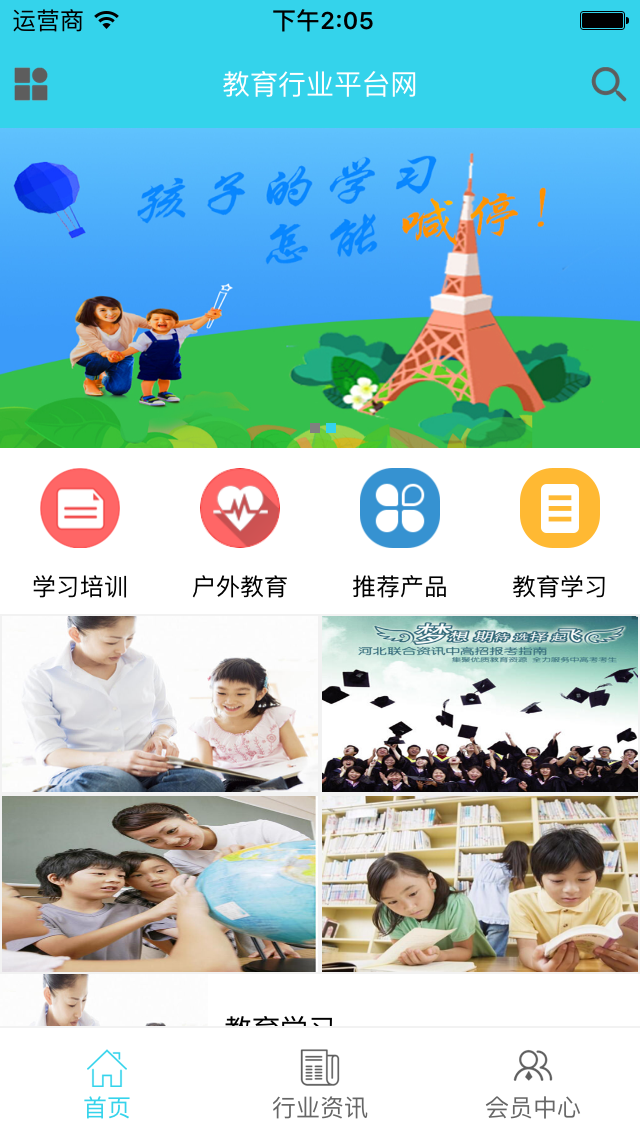Viewport: 640px width, 1136px height.
Task: Go to 会员中心 tab
Action: coord(533,1084)
